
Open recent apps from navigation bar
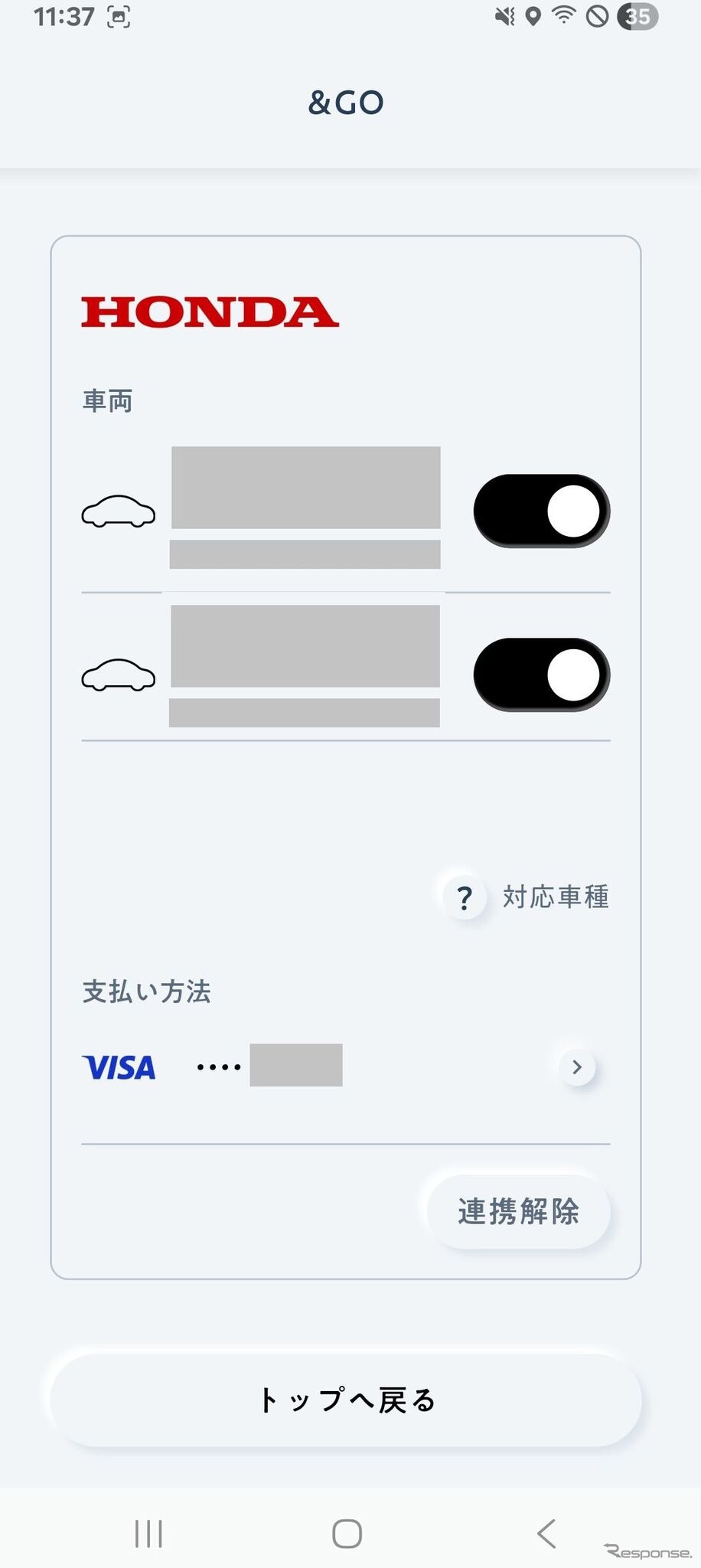click(148, 1534)
